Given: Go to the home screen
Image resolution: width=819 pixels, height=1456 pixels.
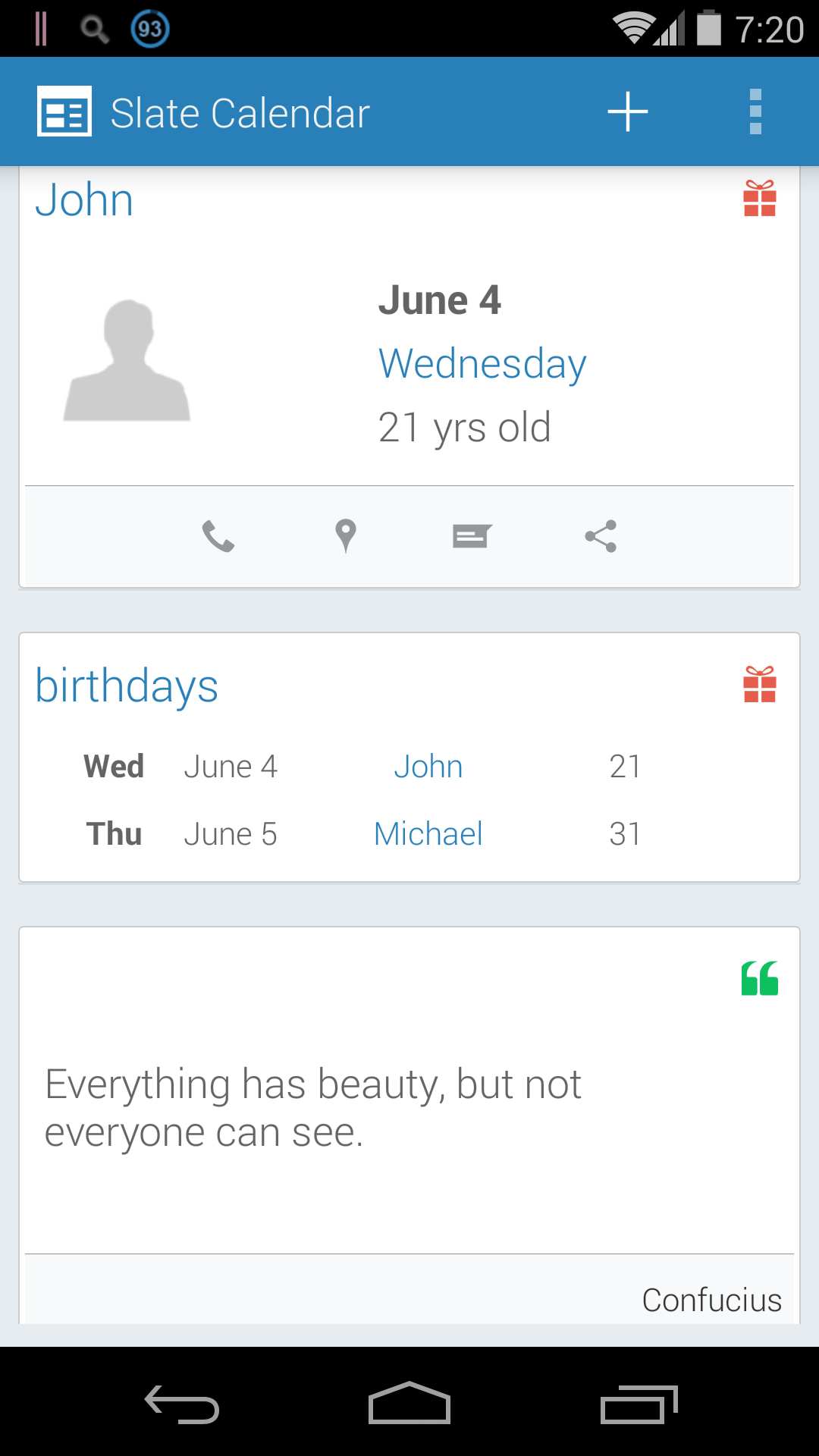Looking at the screenshot, I should [409, 1403].
